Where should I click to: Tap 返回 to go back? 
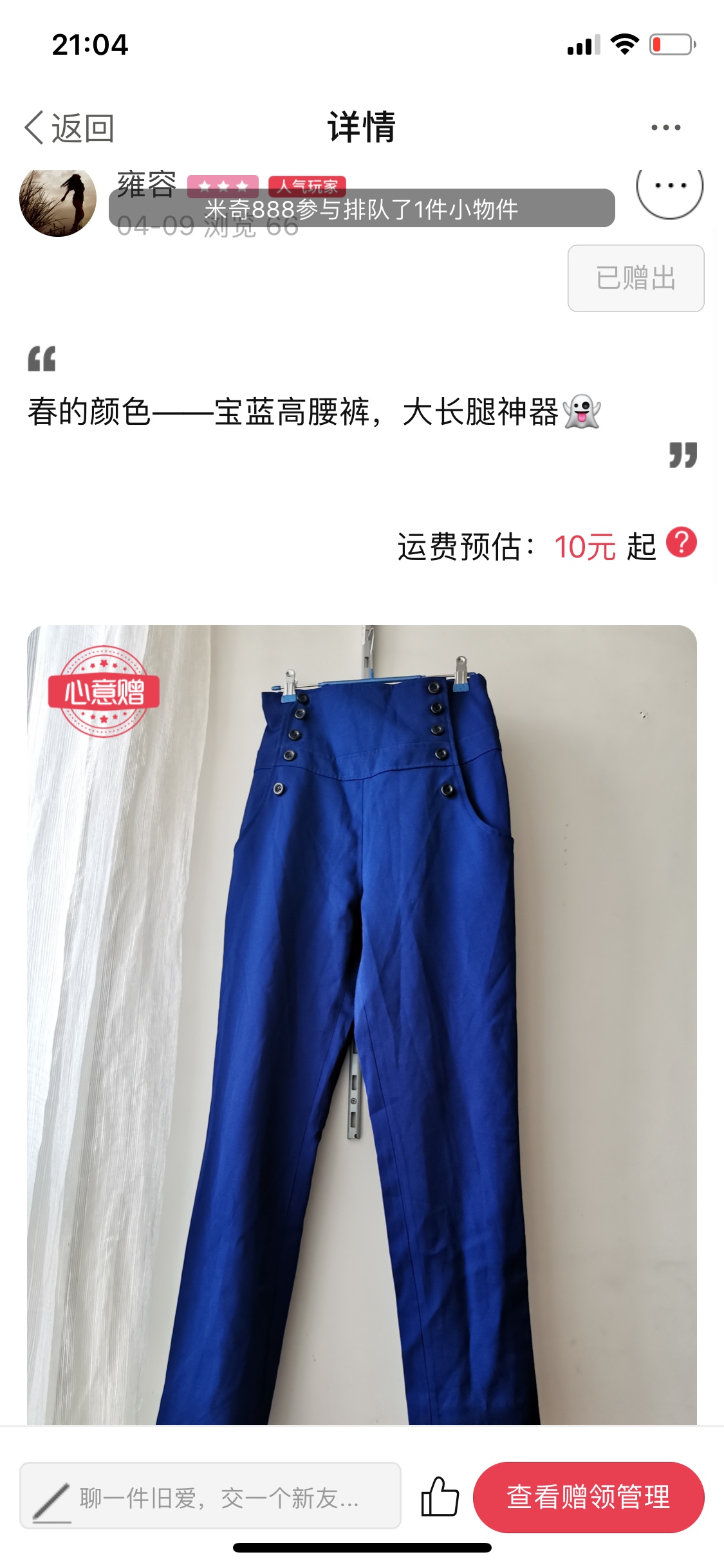(x=70, y=127)
